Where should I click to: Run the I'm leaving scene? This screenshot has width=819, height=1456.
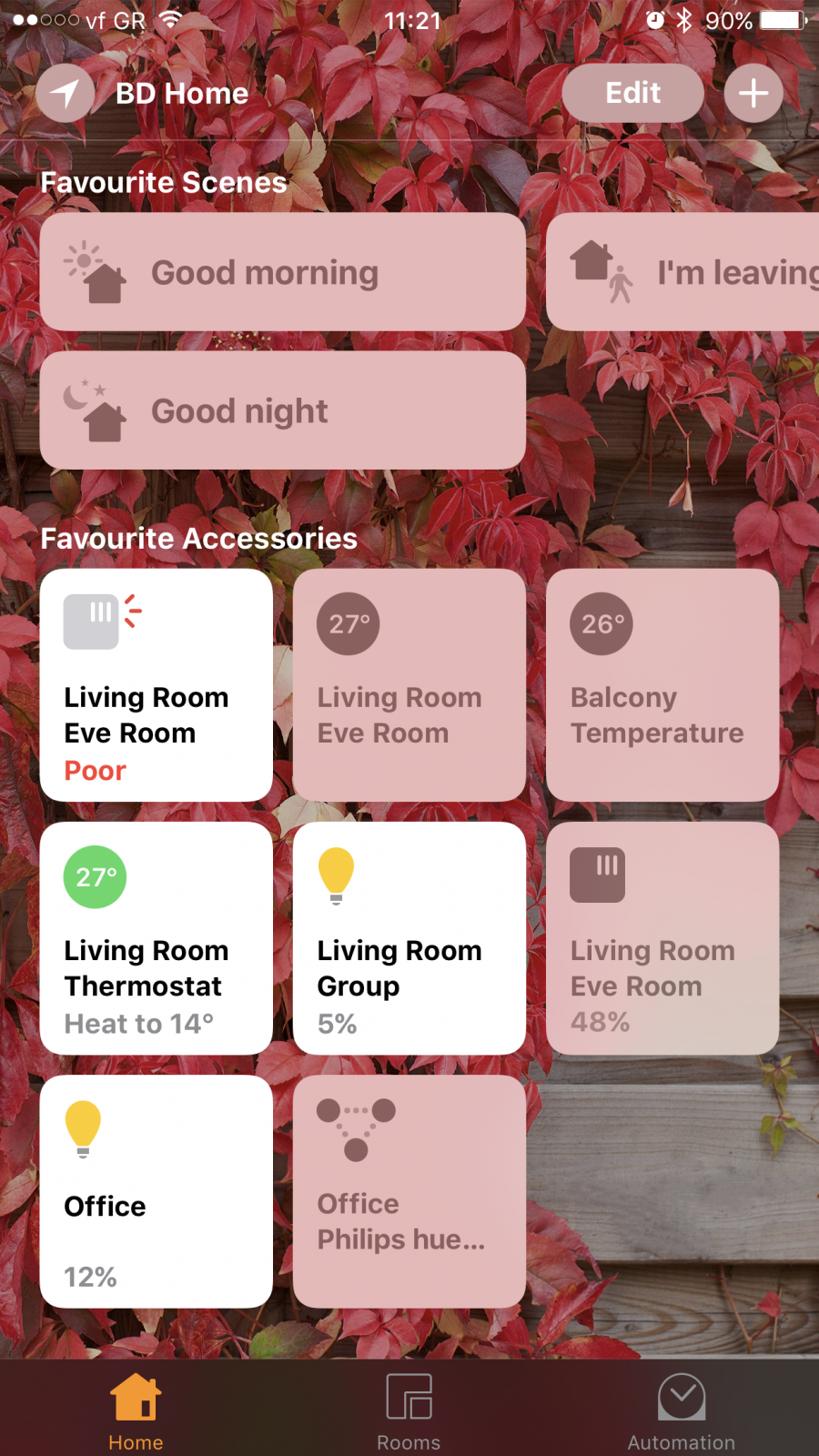click(682, 272)
